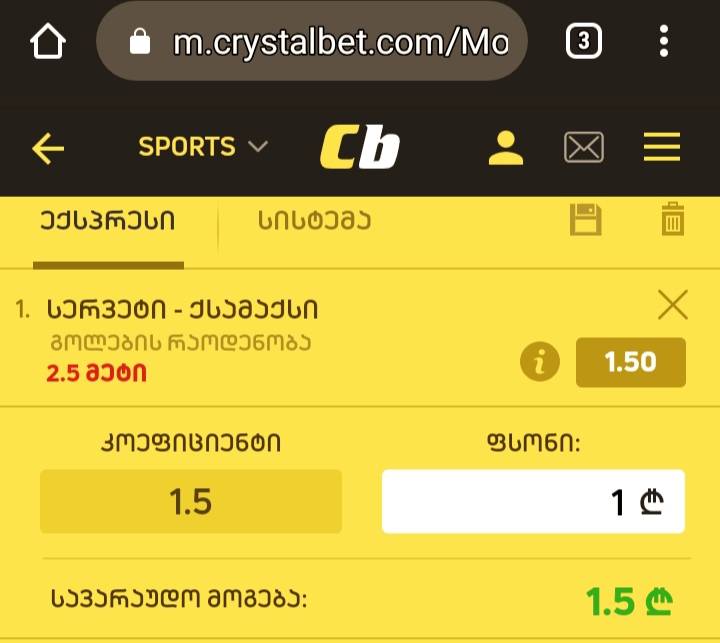Go back with the yellow arrow

point(48,149)
